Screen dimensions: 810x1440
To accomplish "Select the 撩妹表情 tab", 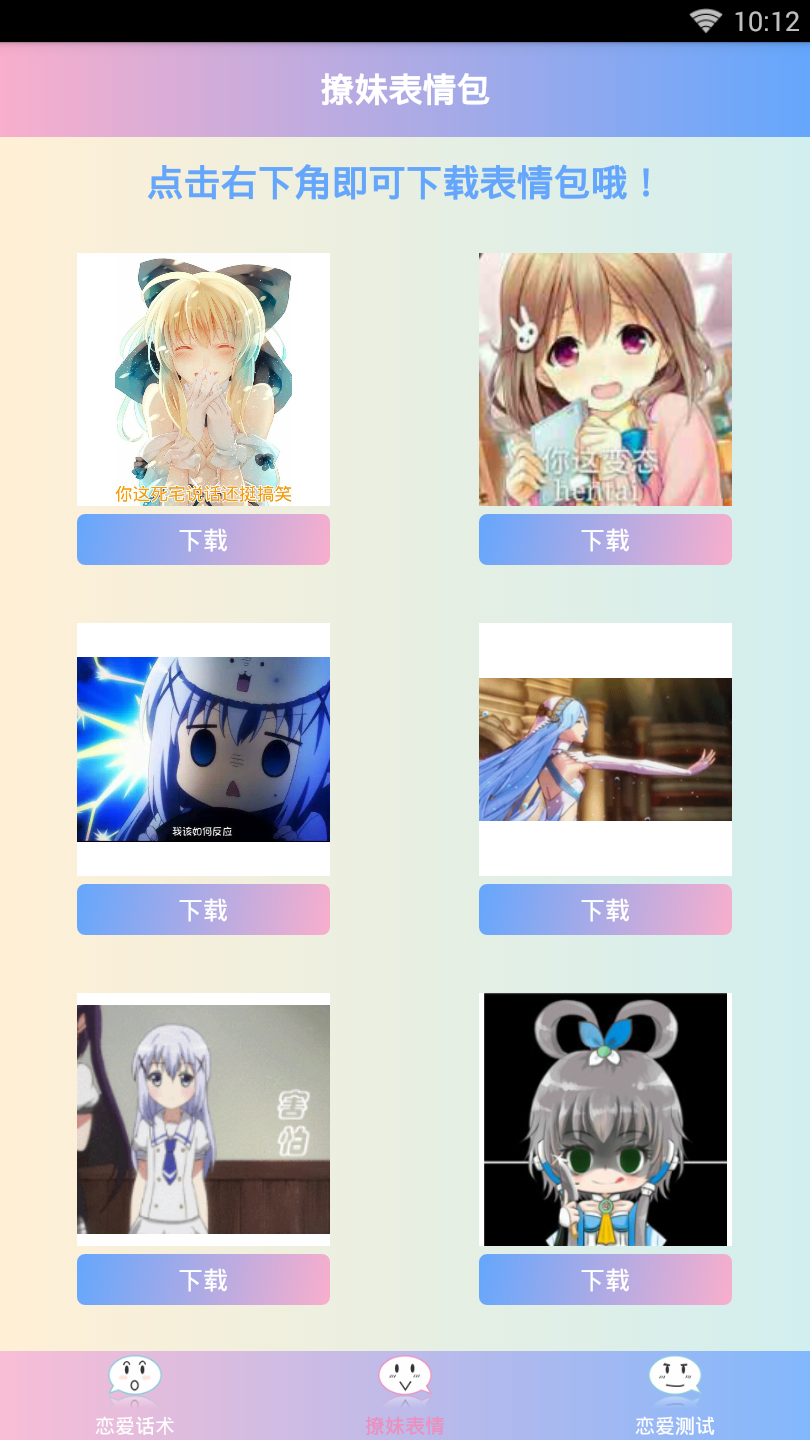I will point(405,1395).
